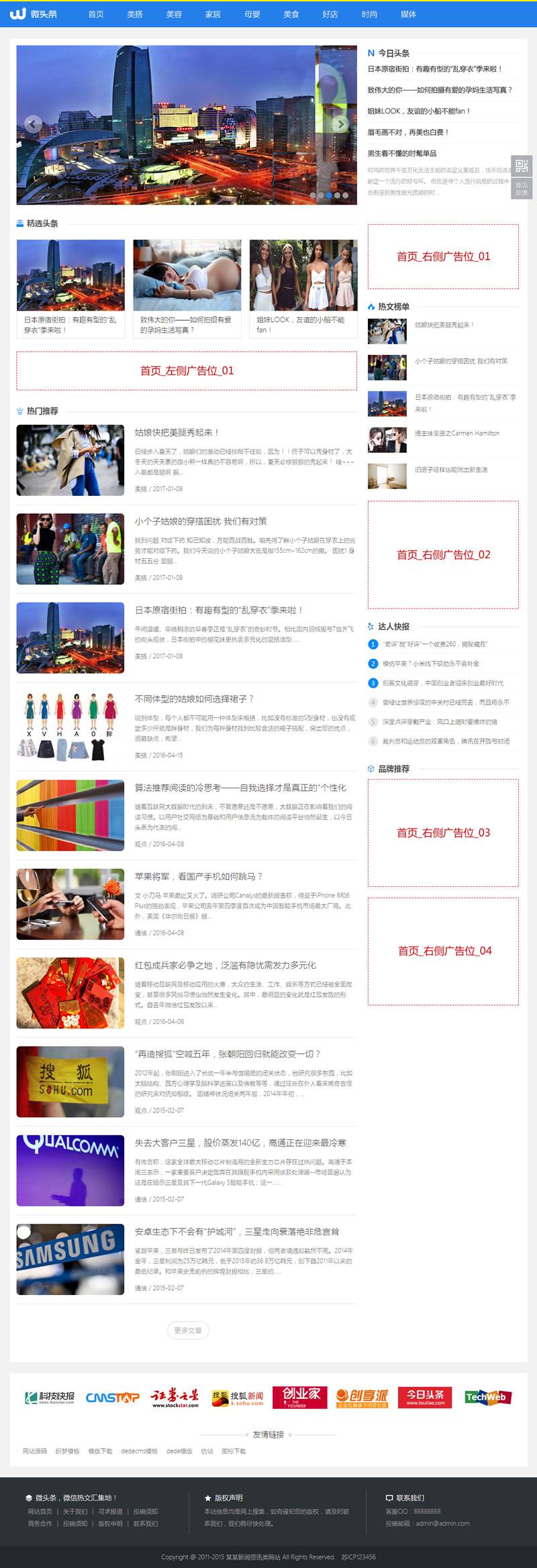
Task: Open 关于我们 in the footer
Action: pyautogui.click(x=75, y=1512)
